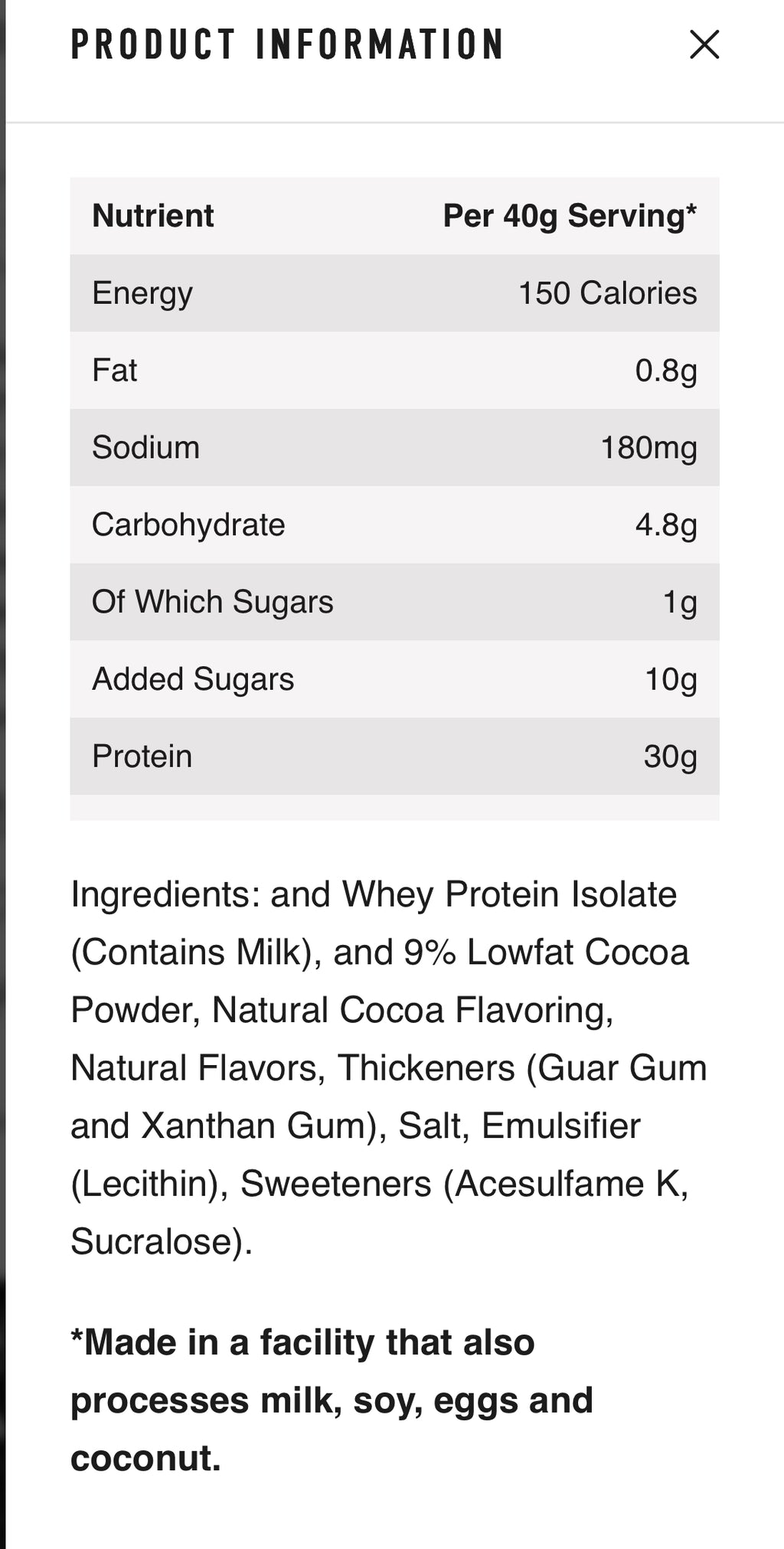Click the 30g protein value

pyautogui.click(x=672, y=755)
